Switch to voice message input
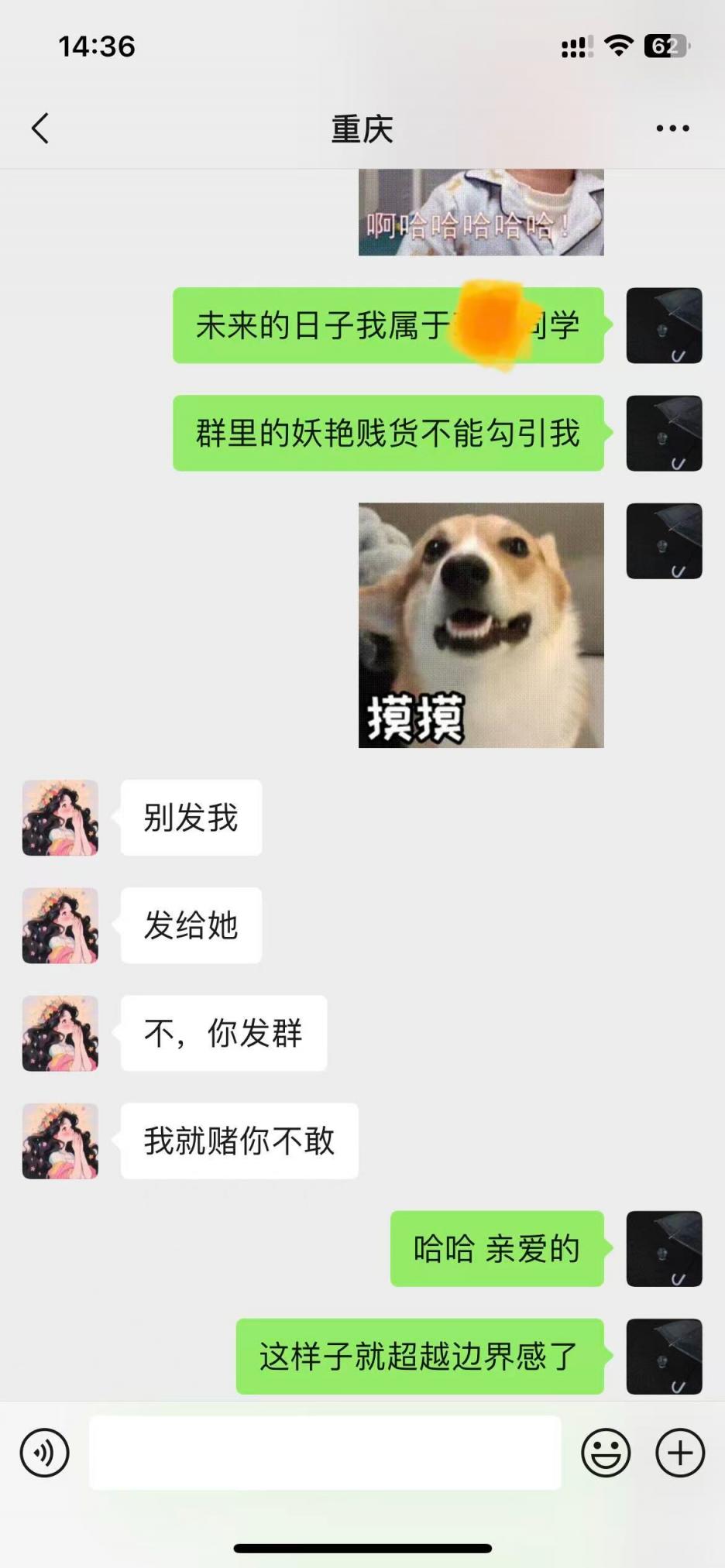The height and width of the screenshot is (1568, 725). click(44, 1453)
